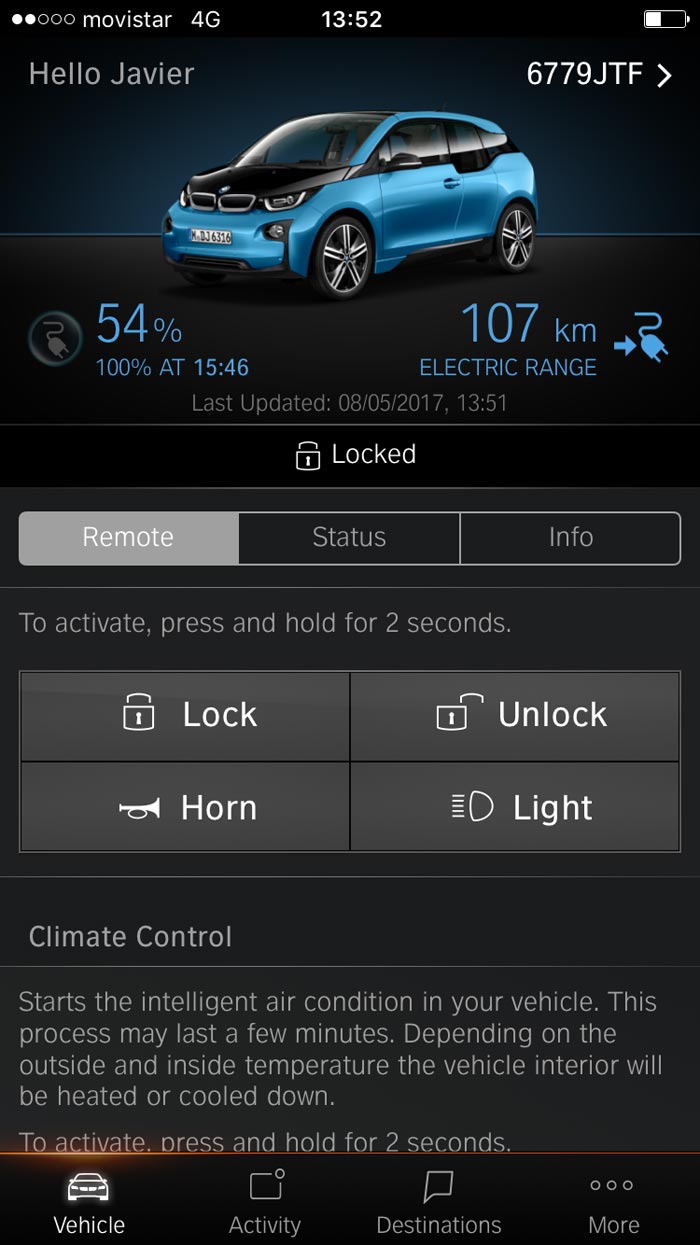Select the Vehicle tab
The image size is (700, 1245).
click(89, 1203)
